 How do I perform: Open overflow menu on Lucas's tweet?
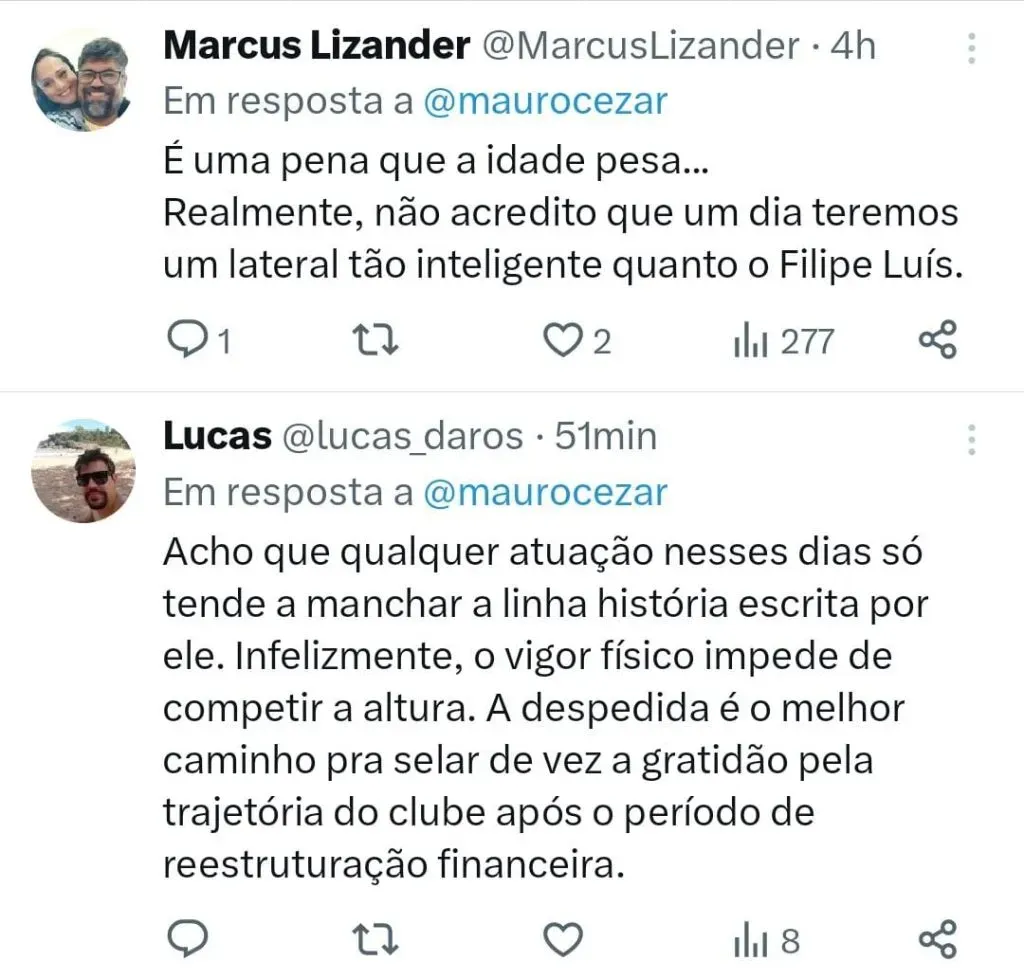pyautogui.click(x=970, y=438)
